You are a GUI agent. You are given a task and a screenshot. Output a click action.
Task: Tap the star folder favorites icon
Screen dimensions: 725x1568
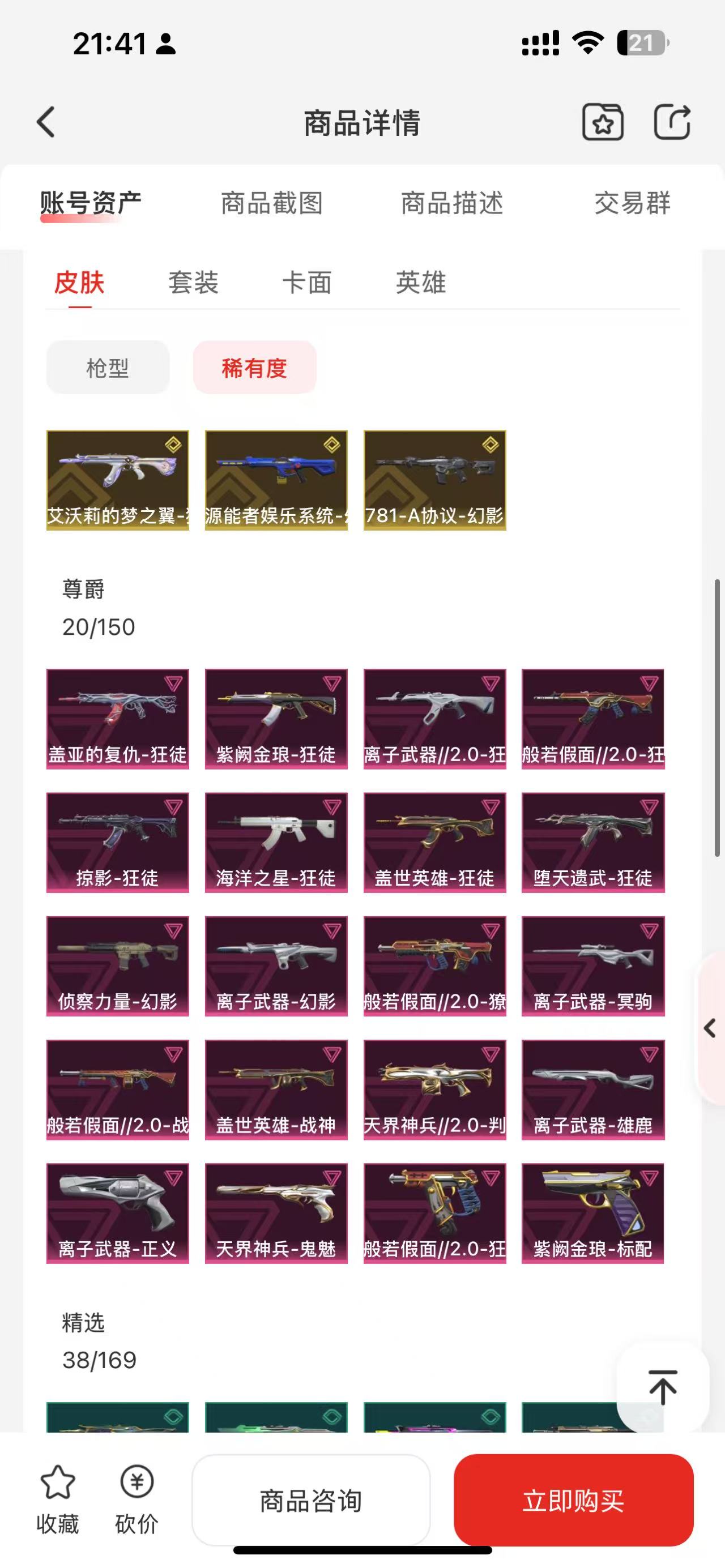tap(603, 122)
